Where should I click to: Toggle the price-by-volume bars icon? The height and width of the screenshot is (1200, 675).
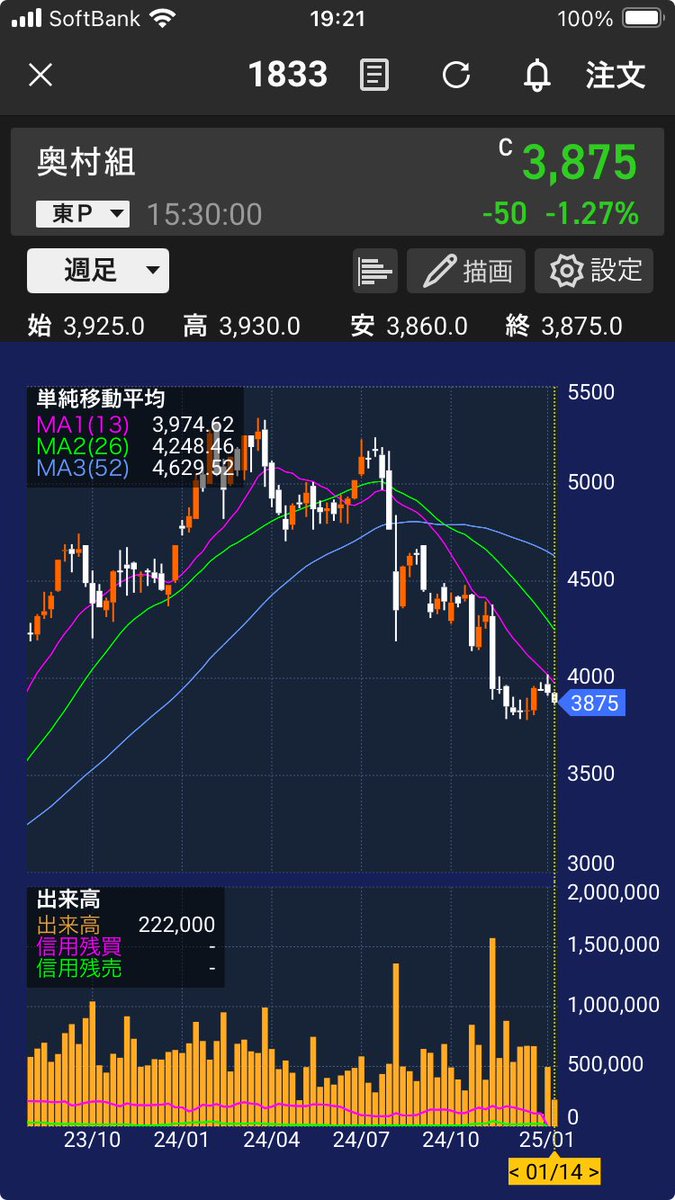(x=375, y=271)
